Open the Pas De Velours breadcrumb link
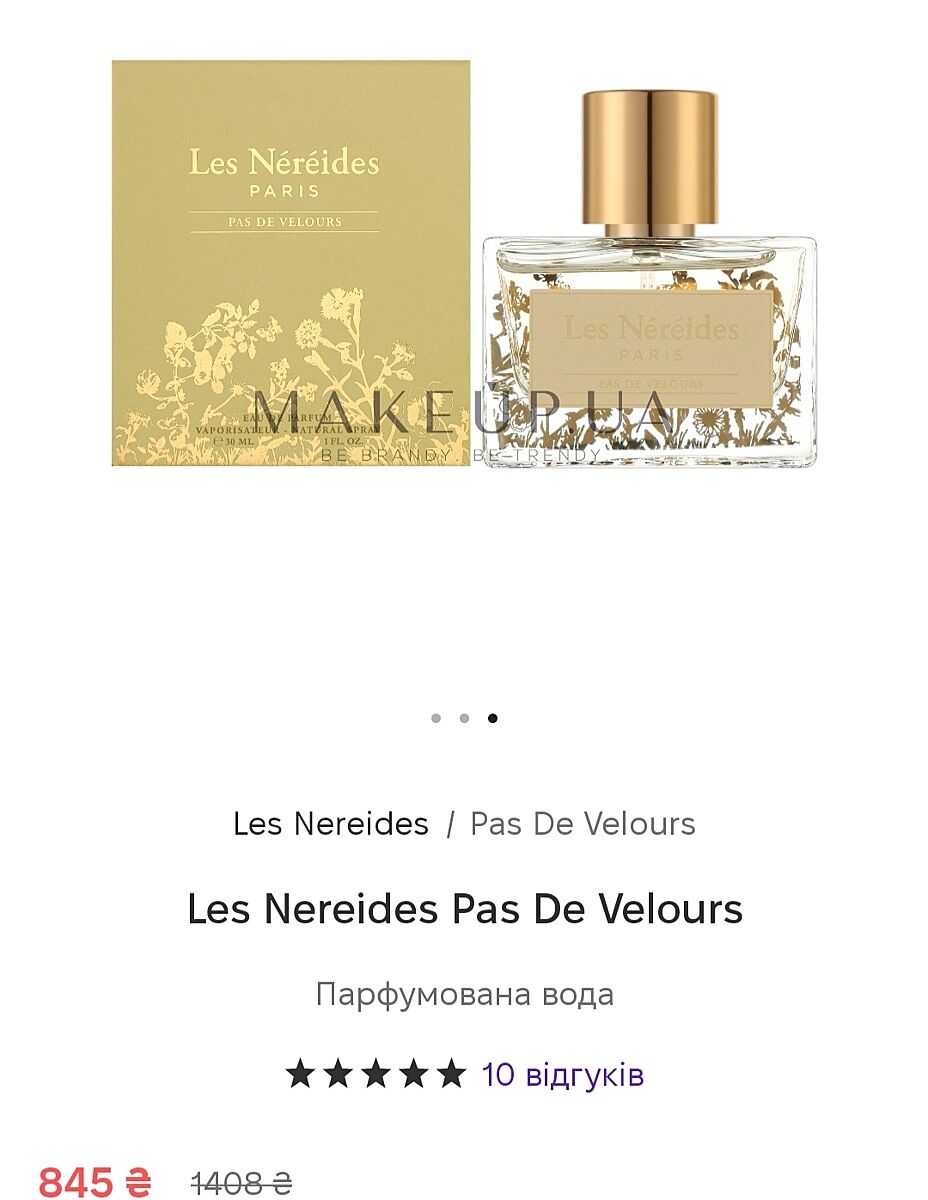Screen dimensions: 928x1200 coord(582,824)
